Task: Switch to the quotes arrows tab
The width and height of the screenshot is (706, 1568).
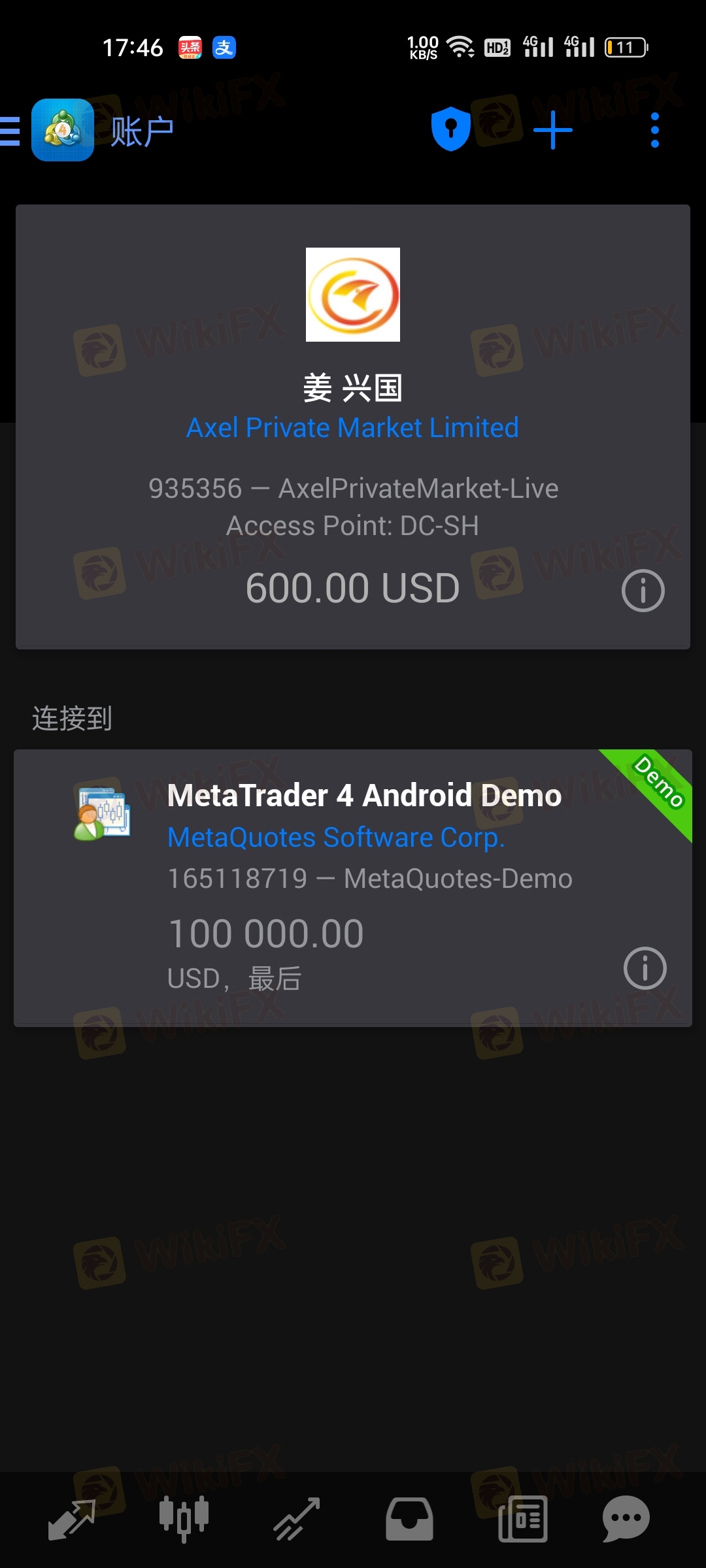Action: (72, 1518)
